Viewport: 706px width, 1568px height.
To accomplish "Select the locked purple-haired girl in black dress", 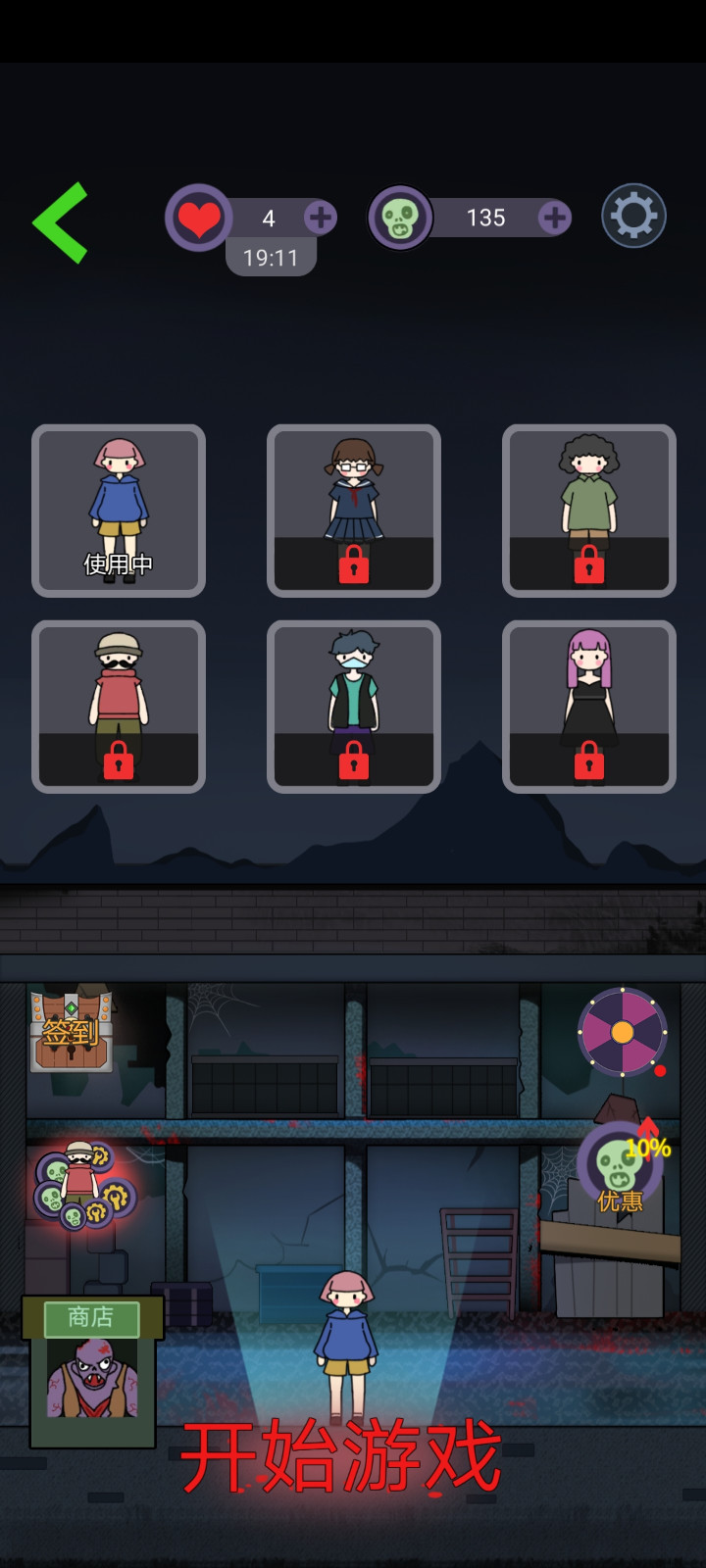I will coord(589,707).
